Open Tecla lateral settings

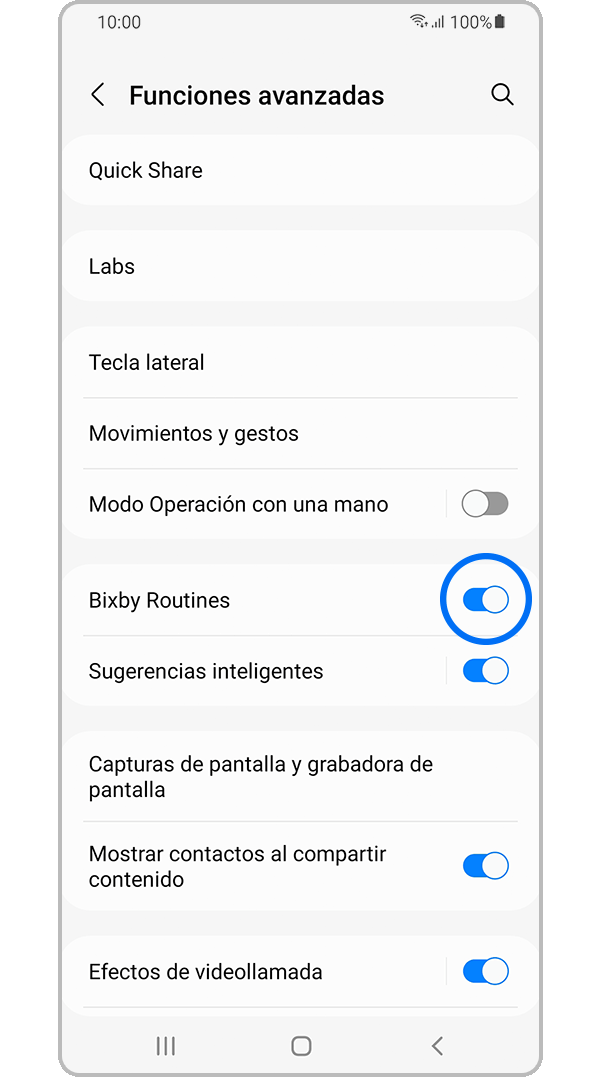coord(300,362)
